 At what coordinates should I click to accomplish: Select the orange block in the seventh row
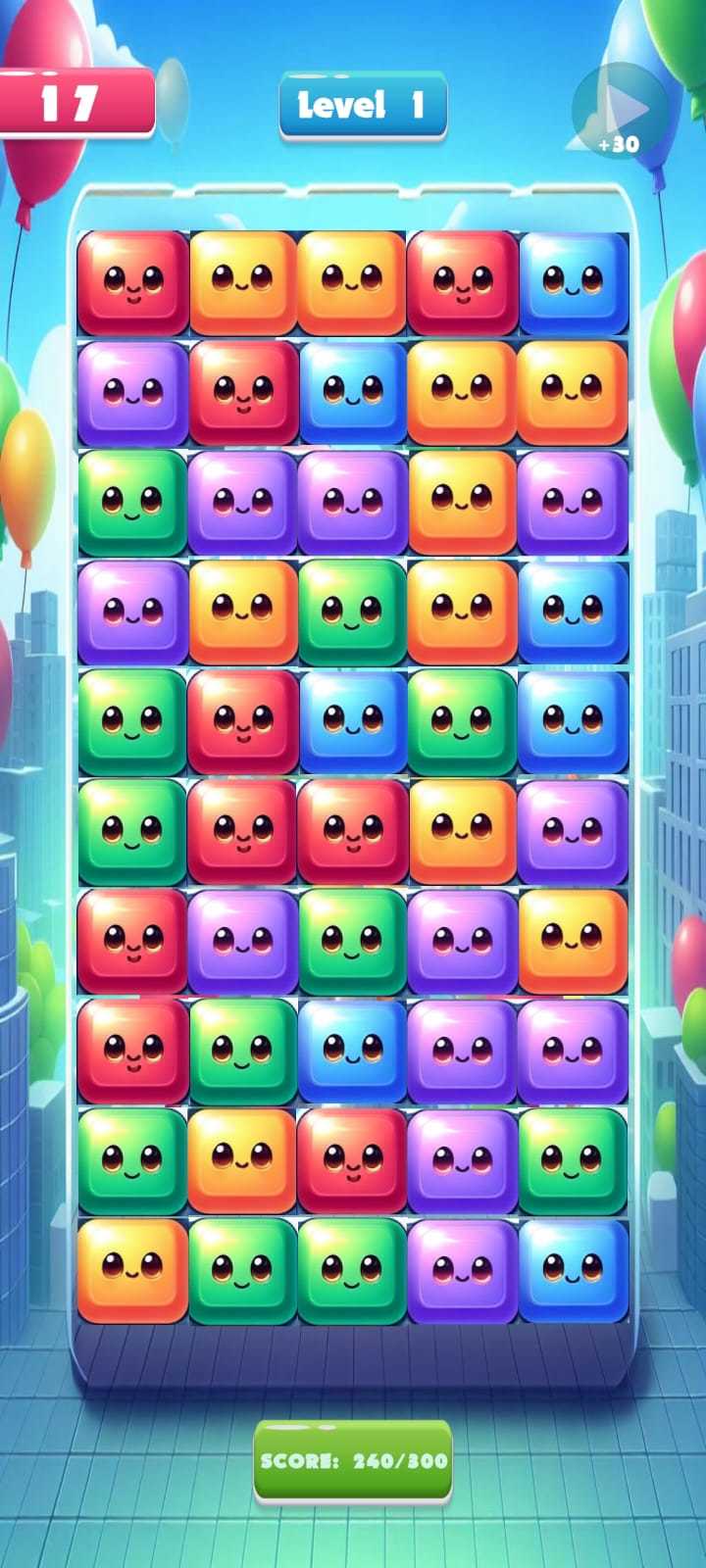[x=573, y=942]
